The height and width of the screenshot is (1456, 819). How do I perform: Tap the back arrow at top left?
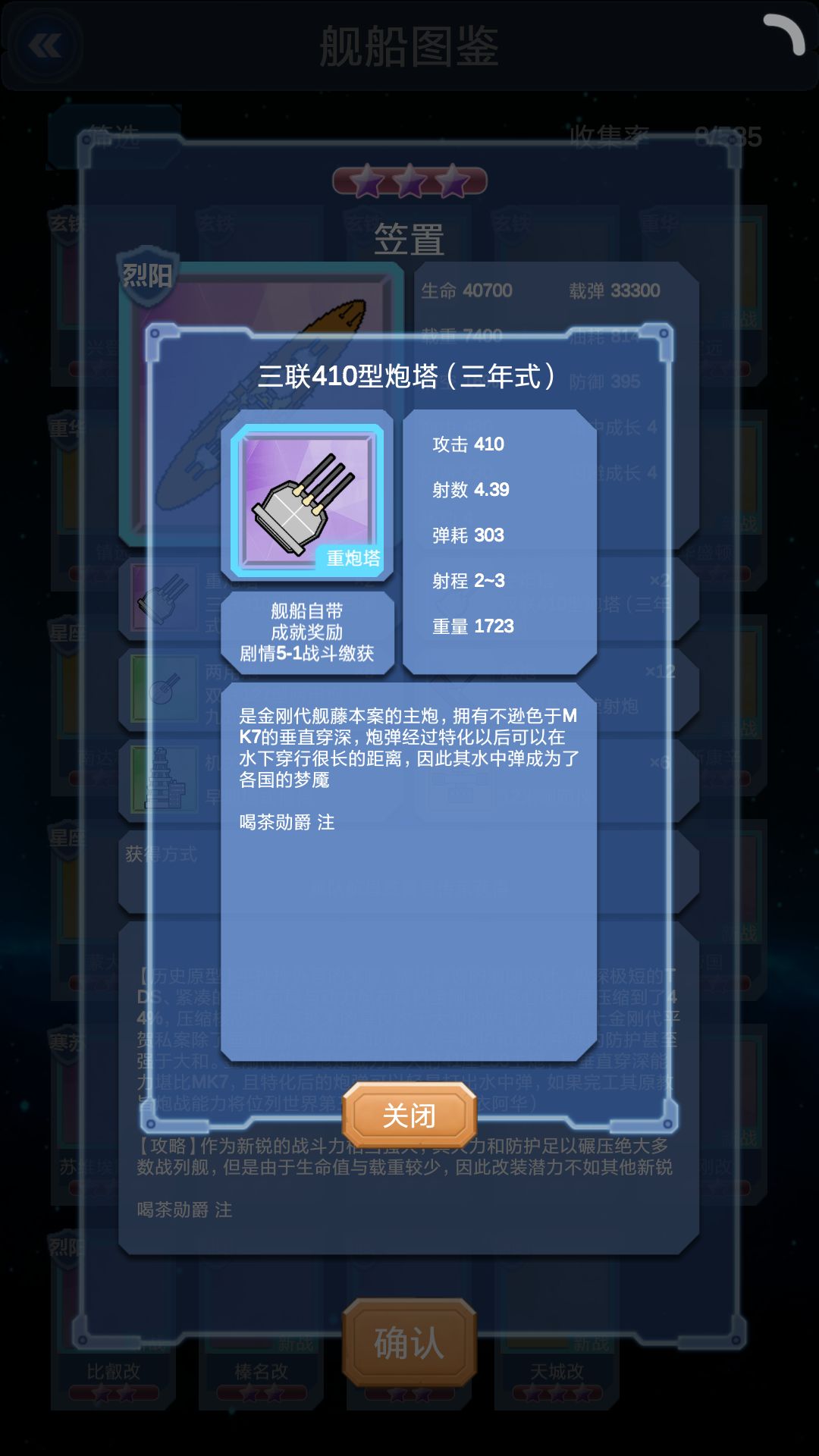point(47,45)
